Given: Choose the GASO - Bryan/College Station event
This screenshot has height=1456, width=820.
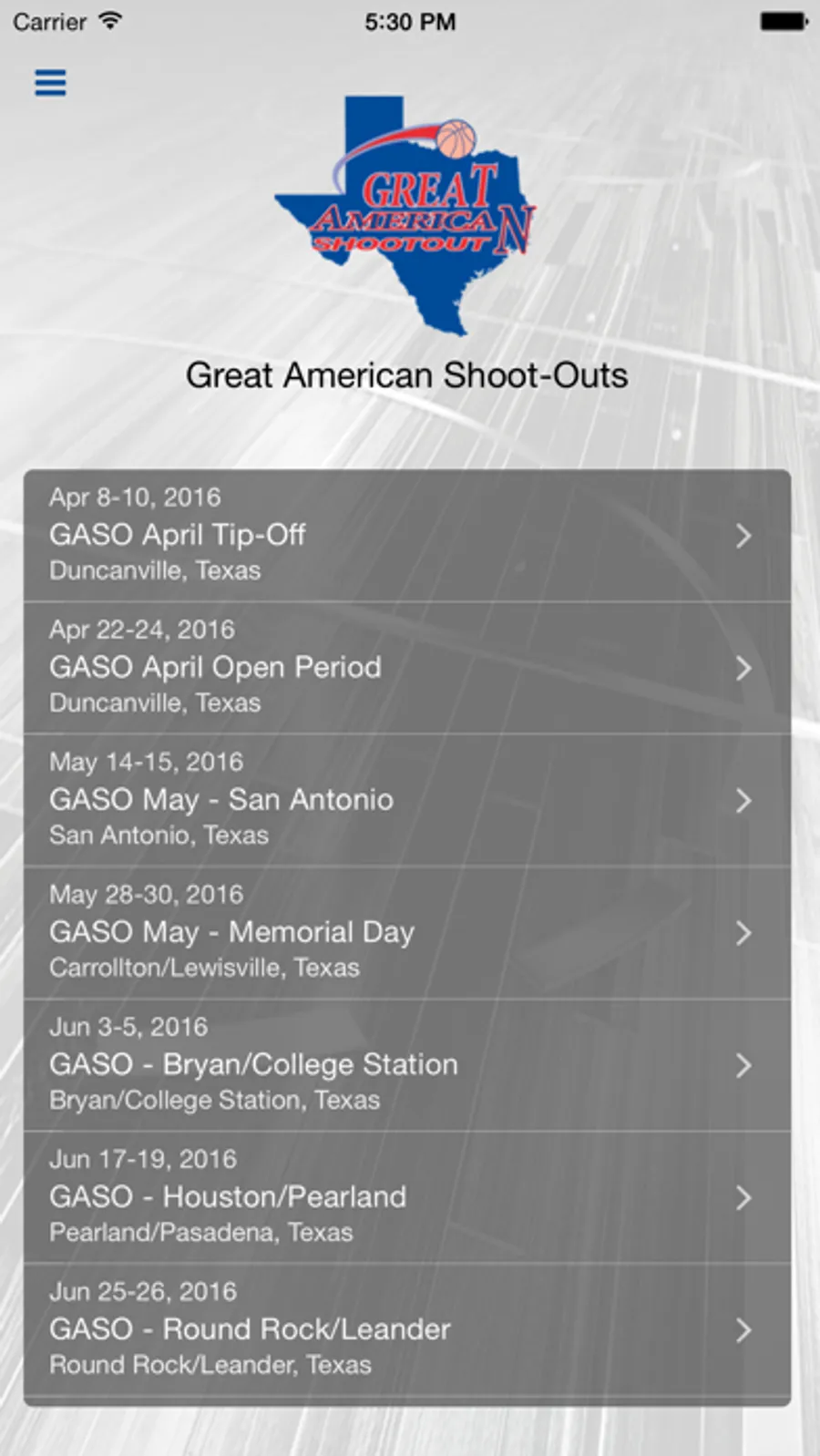Looking at the screenshot, I should click(406, 1064).
